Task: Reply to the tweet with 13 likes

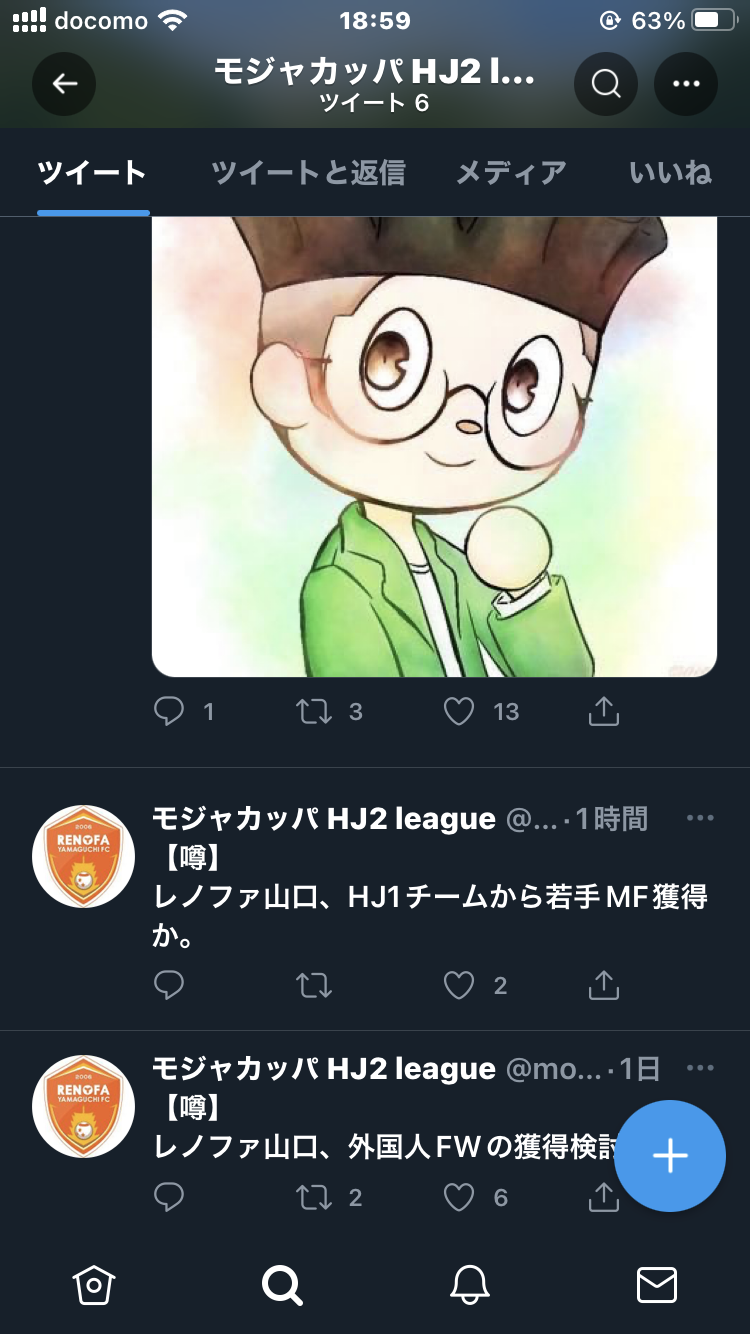Action: click(x=170, y=711)
